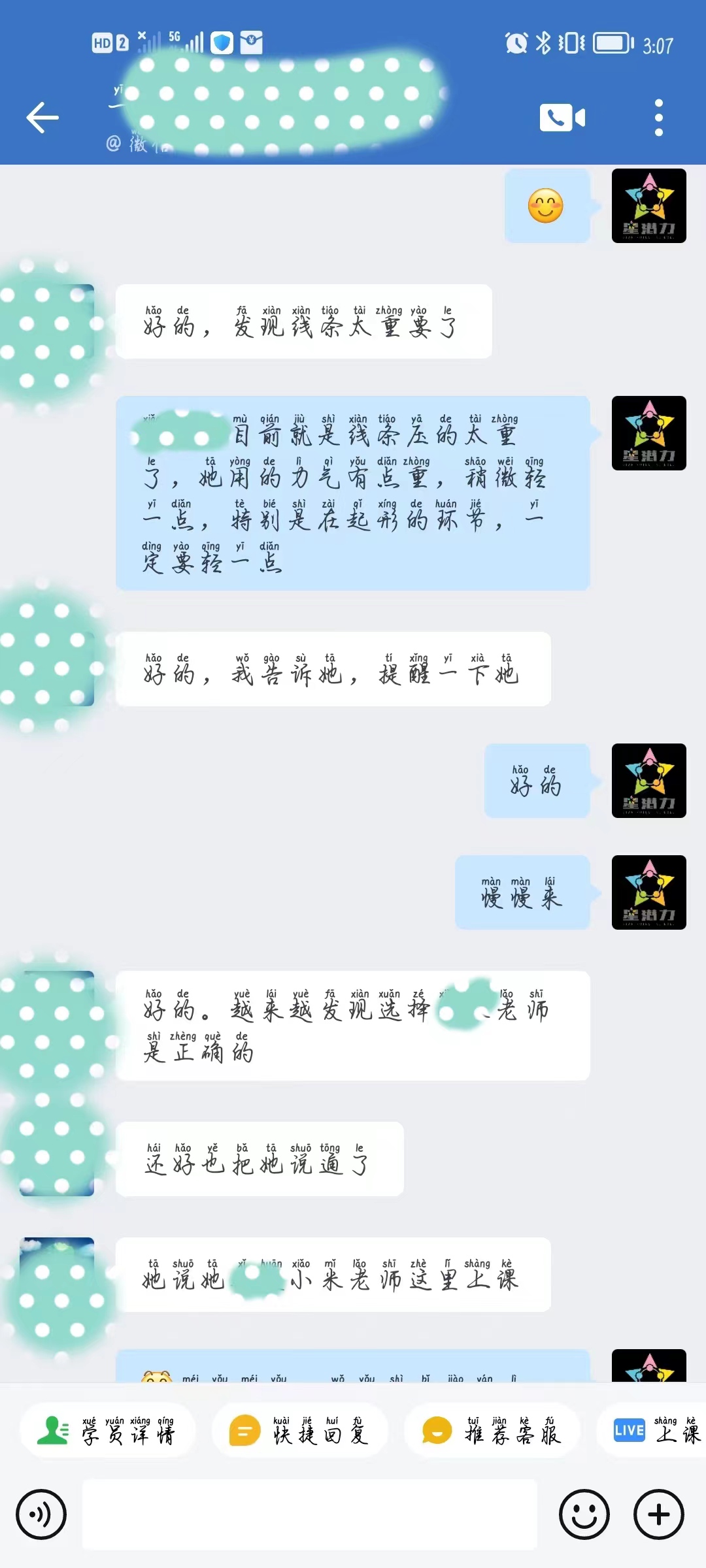Open the three-dot overflow menu
This screenshot has width=706, height=1568.
(x=658, y=118)
